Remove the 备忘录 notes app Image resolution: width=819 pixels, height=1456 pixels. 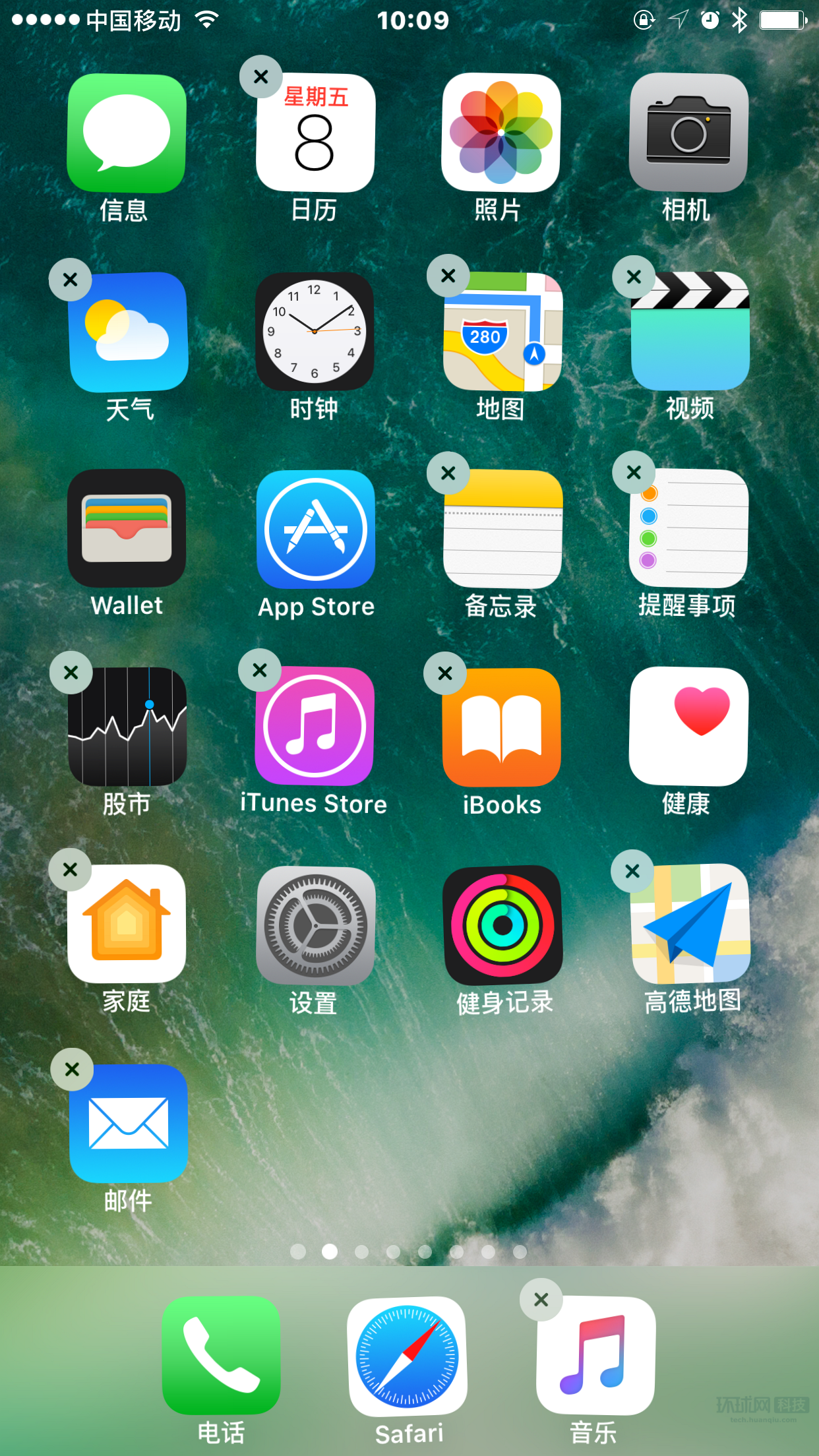448,473
